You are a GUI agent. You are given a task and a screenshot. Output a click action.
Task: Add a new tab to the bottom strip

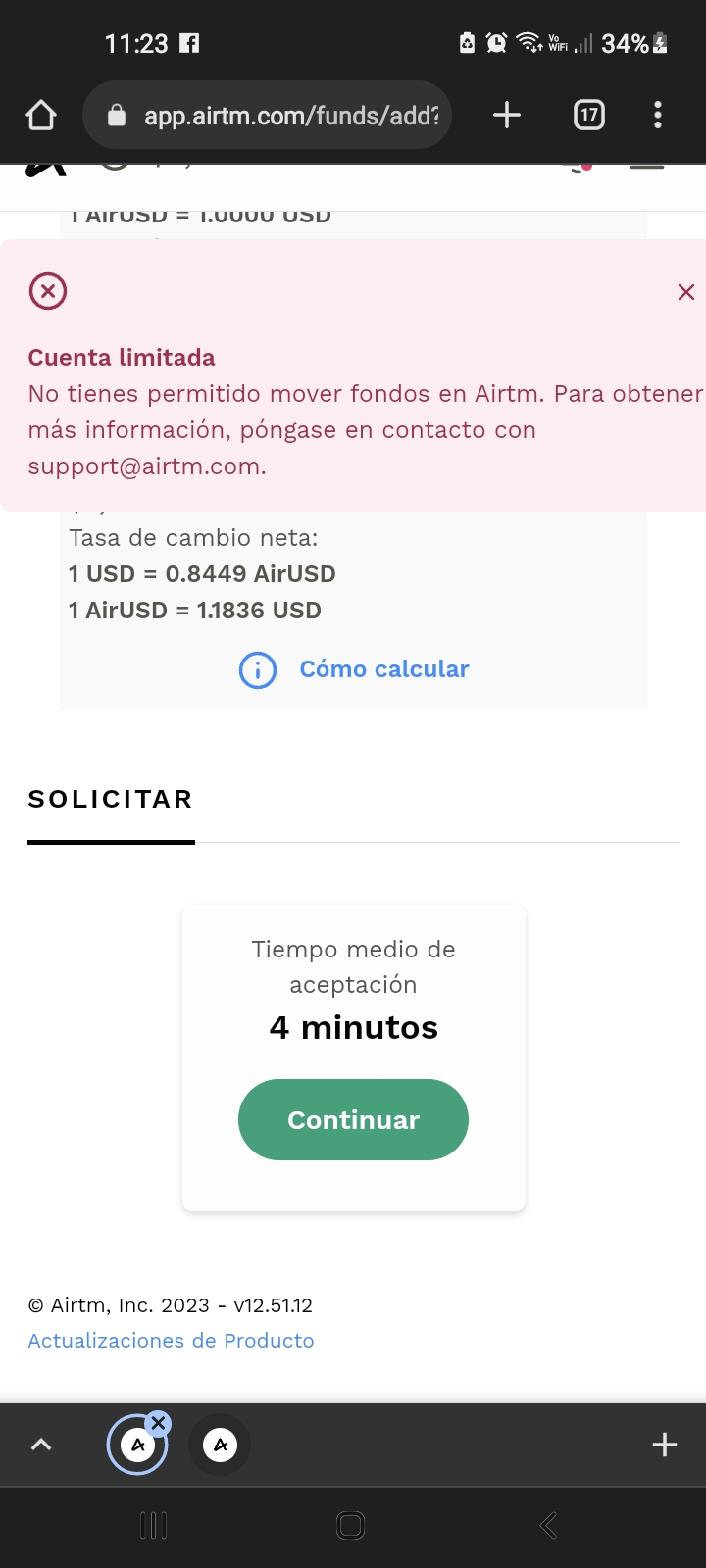pyautogui.click(x=664, y=1445)
